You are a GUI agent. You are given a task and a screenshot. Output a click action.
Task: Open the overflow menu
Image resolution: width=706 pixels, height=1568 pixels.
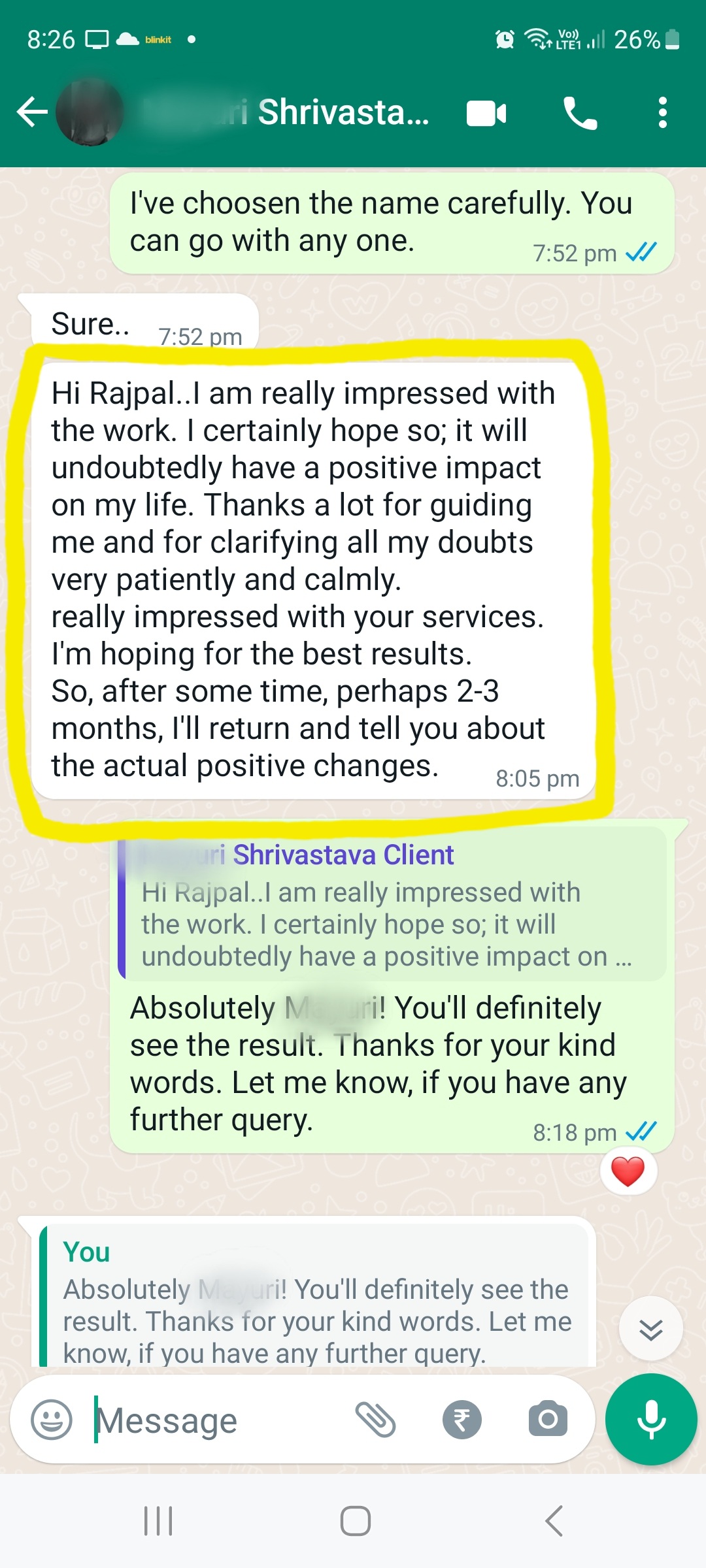click(x=662, y=112)
